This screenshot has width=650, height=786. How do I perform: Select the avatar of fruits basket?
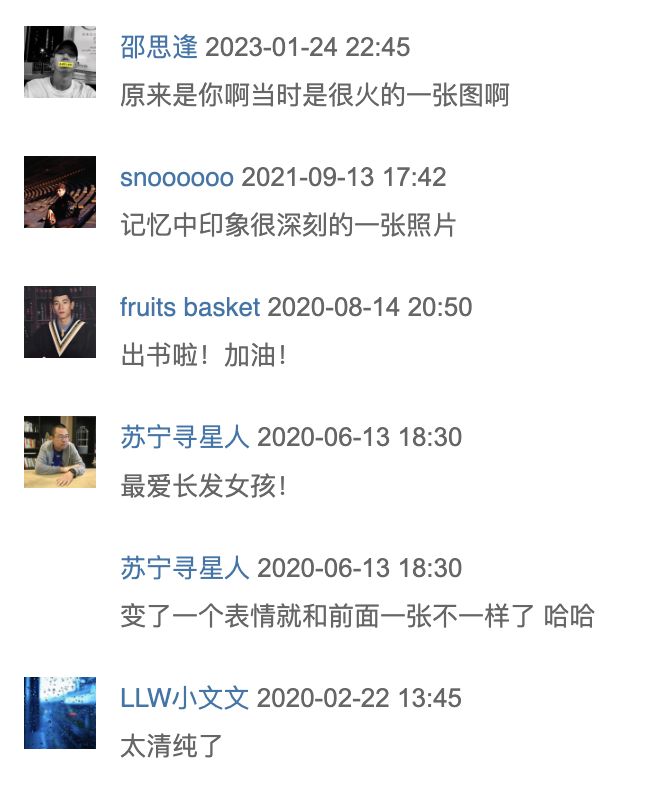[x=60, y=322]
